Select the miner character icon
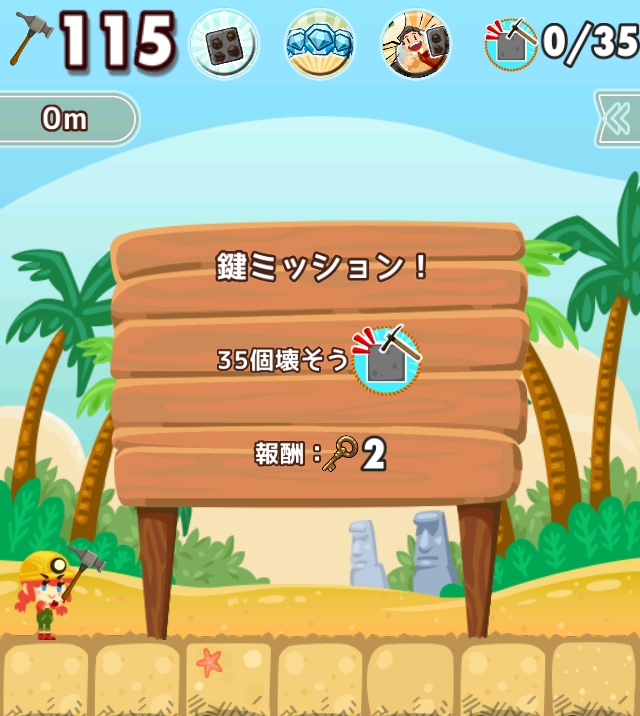 [x=415, y=44]
